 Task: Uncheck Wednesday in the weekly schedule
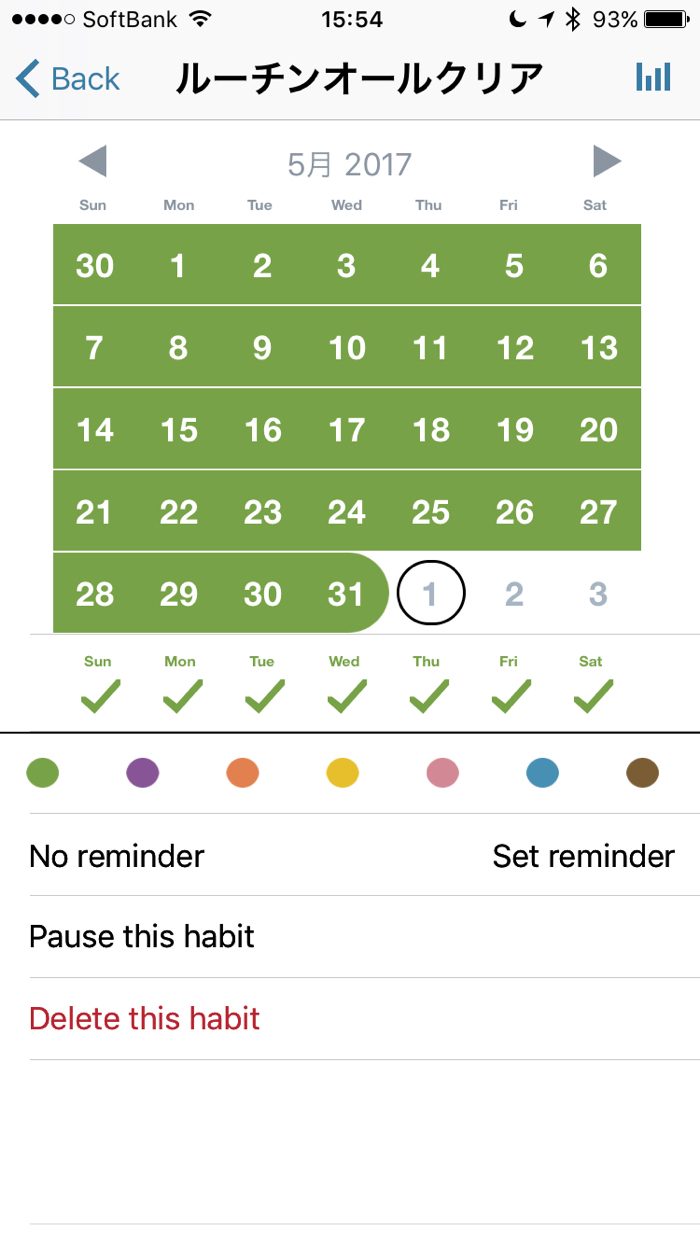point(344,694)
